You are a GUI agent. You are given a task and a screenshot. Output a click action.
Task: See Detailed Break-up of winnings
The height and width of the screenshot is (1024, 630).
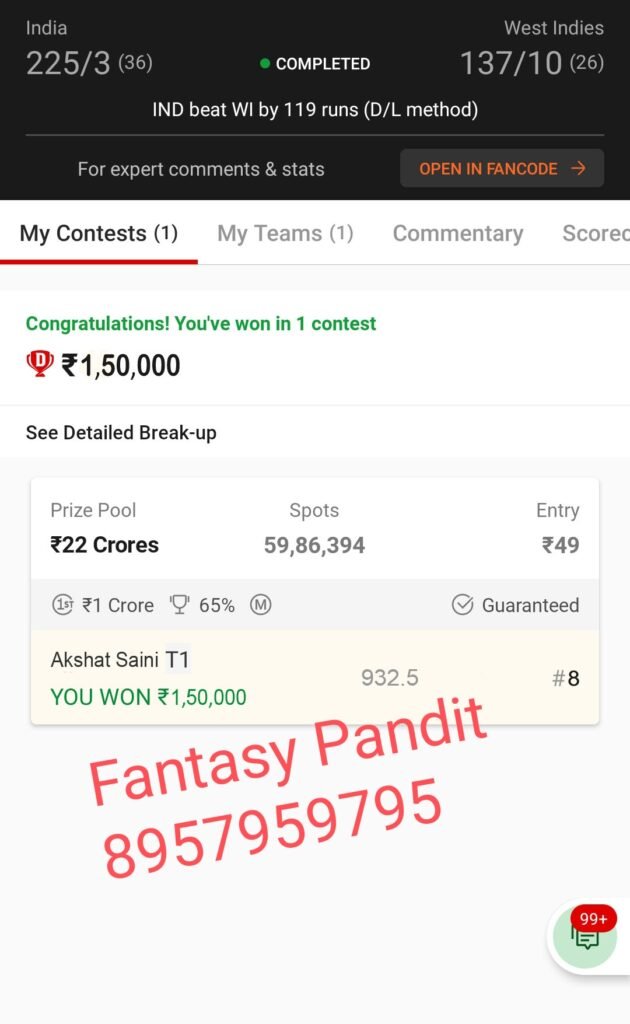pos(121,433)
